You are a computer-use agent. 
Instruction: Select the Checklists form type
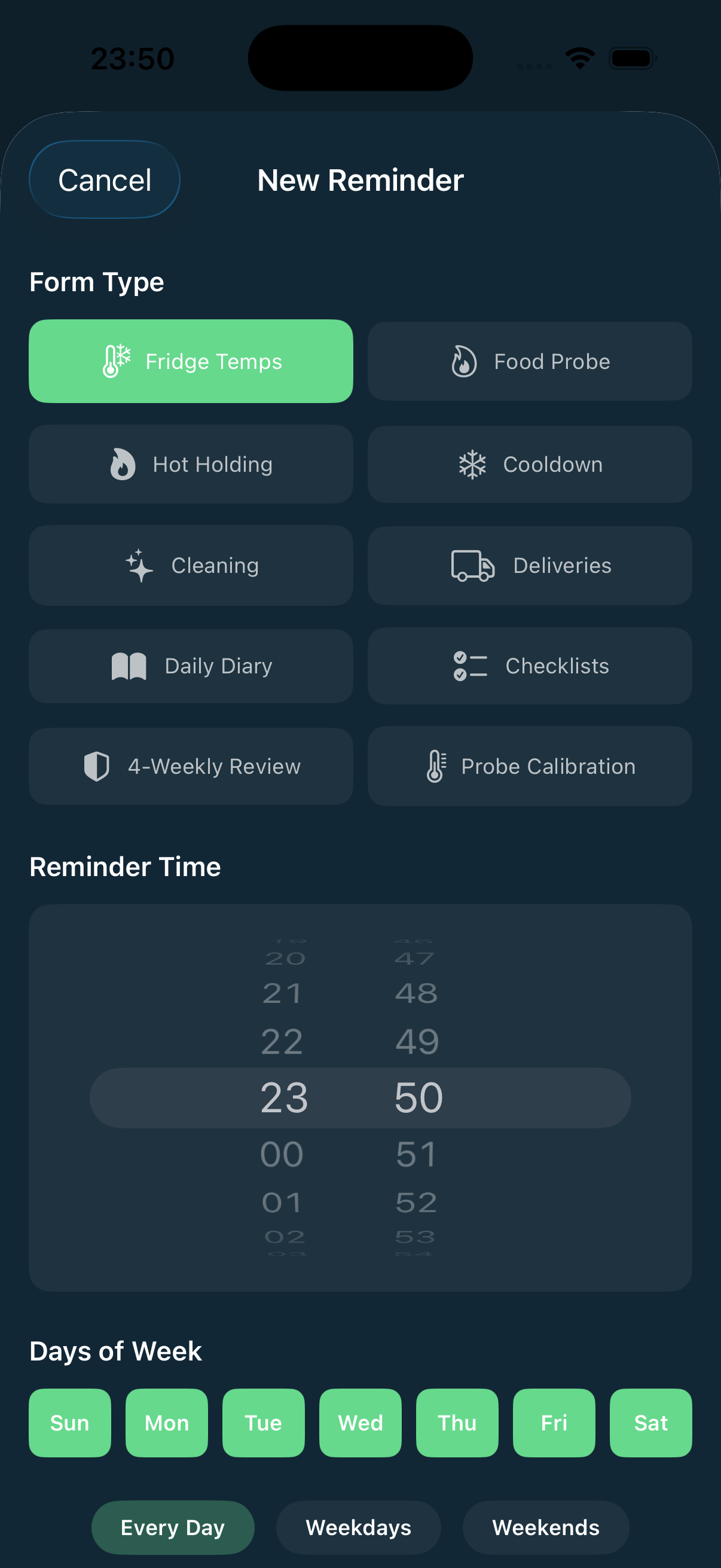click(x=528, y=666)
